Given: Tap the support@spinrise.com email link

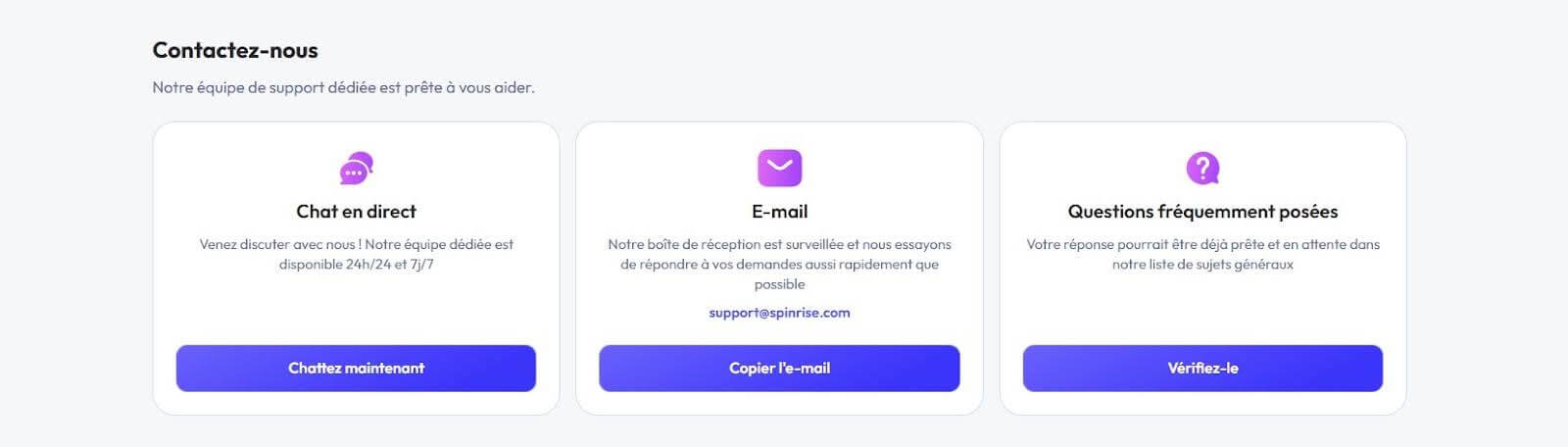Looking at the screenshot, I should click(779, 313).
